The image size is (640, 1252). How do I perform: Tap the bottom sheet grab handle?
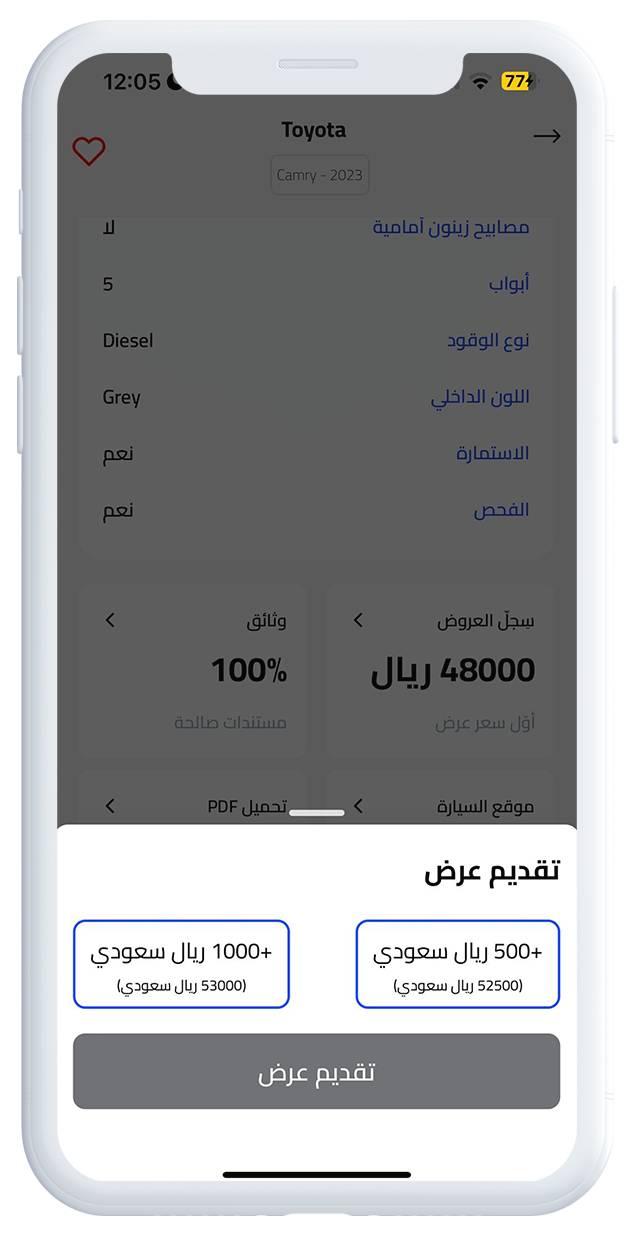[317, 813]
